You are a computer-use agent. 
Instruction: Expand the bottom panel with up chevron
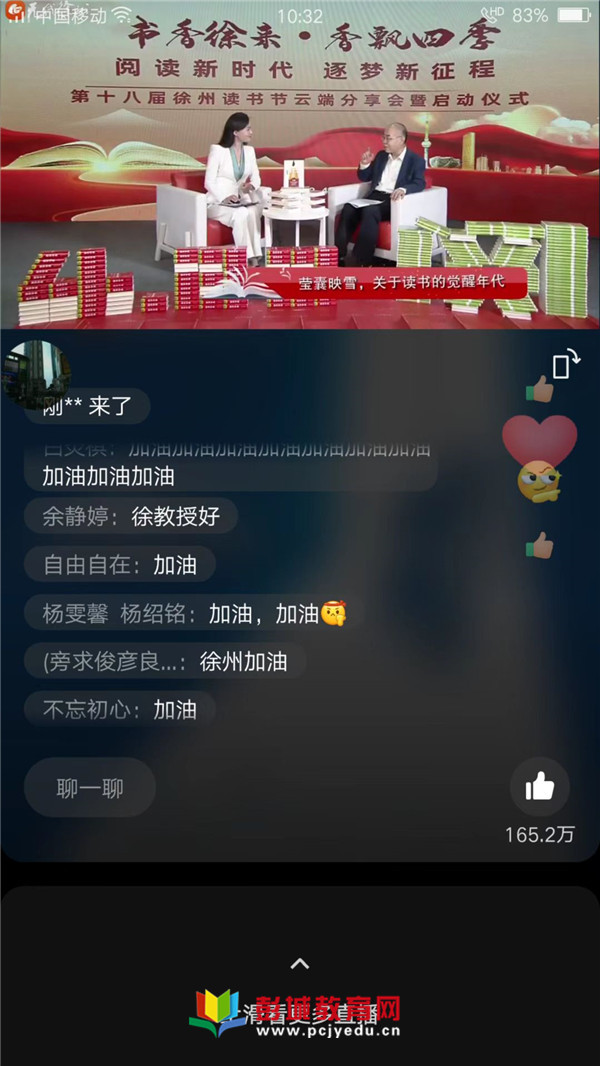299,964
